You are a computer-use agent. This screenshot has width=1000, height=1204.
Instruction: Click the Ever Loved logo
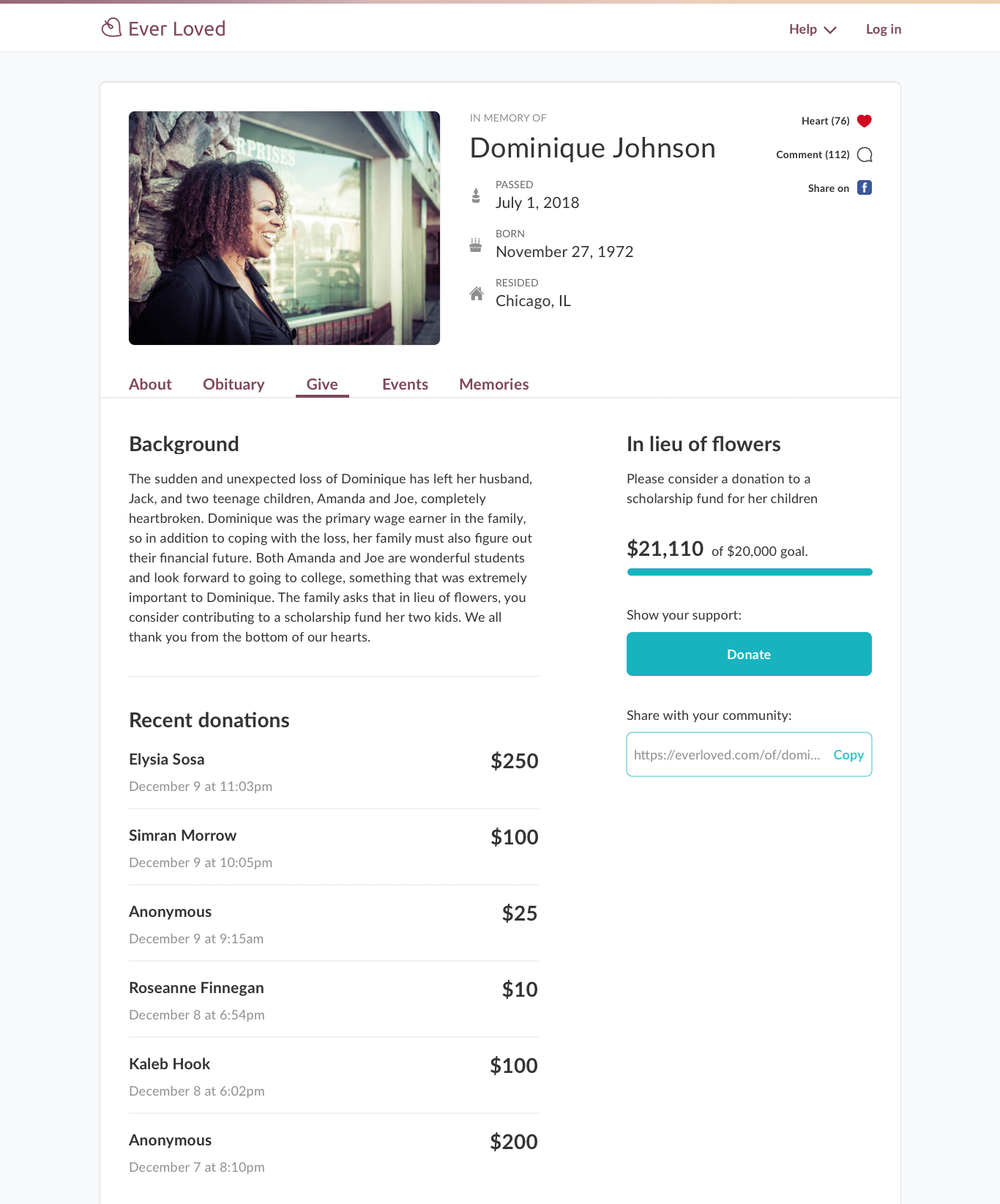pos(163,28)
